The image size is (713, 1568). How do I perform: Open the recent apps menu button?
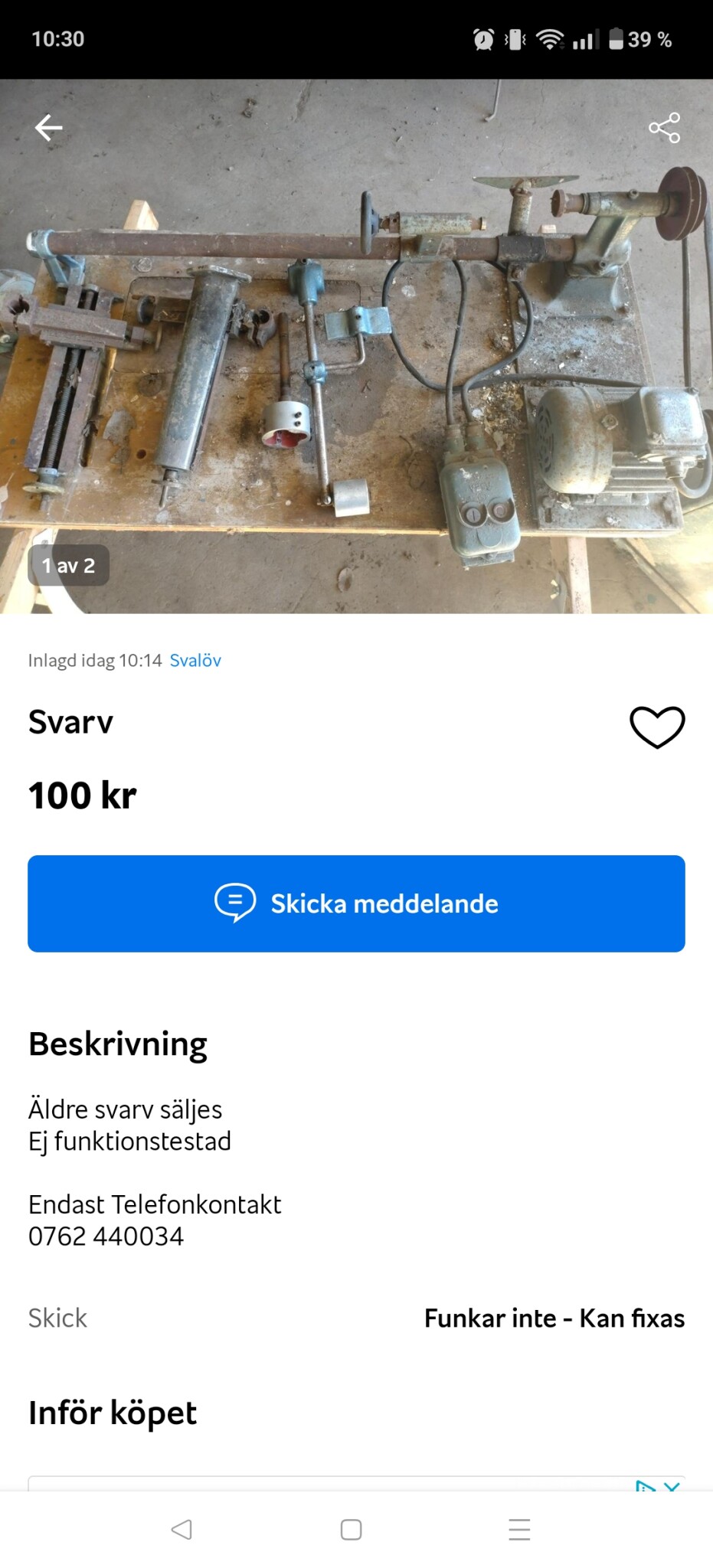[519, 1530]
